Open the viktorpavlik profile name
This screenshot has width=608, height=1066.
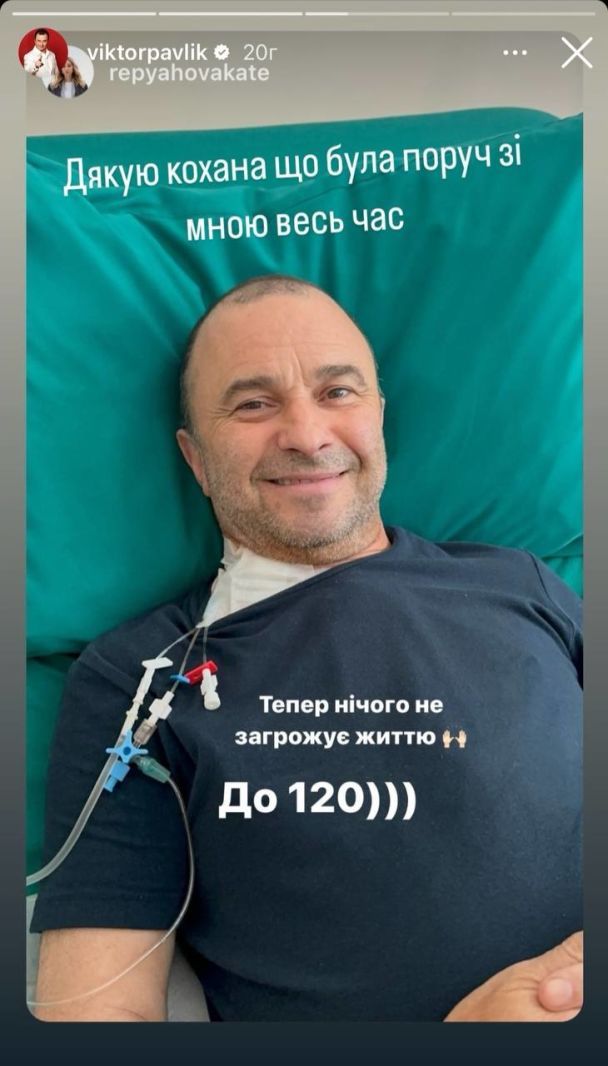[147, 52]
